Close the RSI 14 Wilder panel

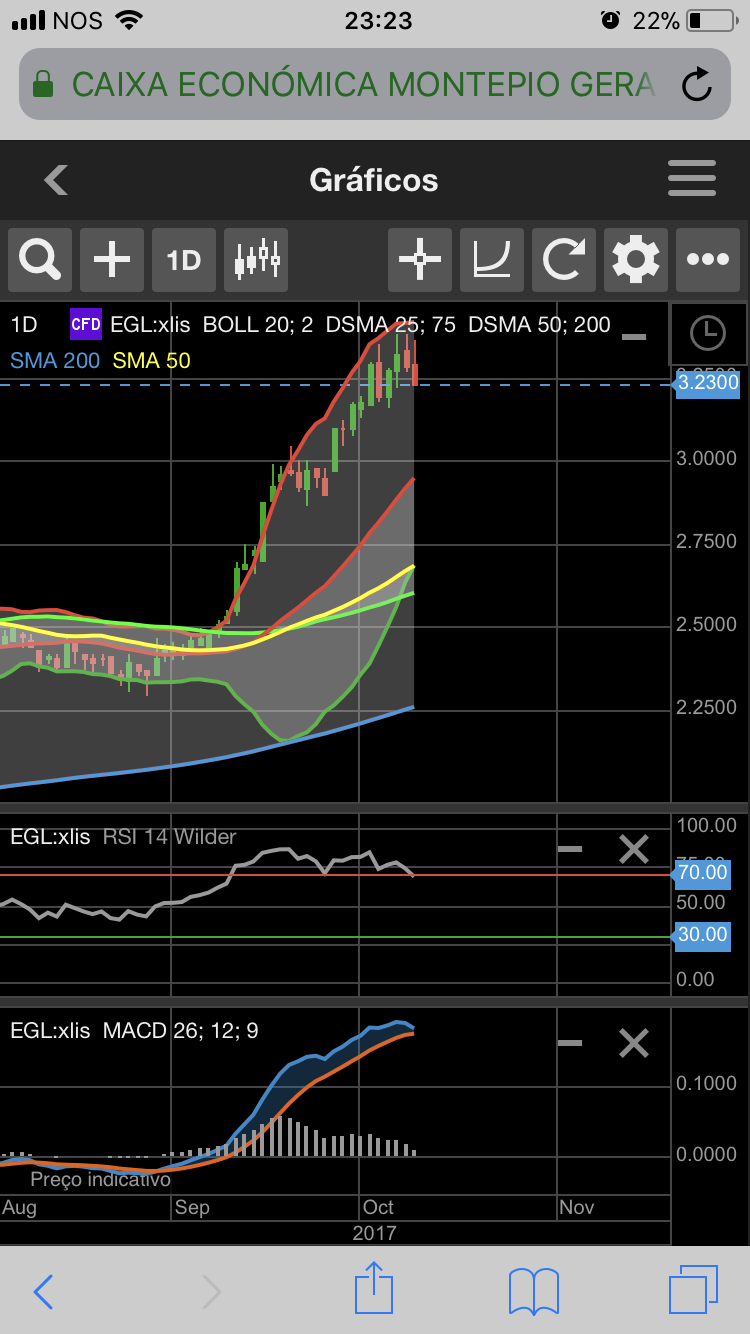(634, 849)
